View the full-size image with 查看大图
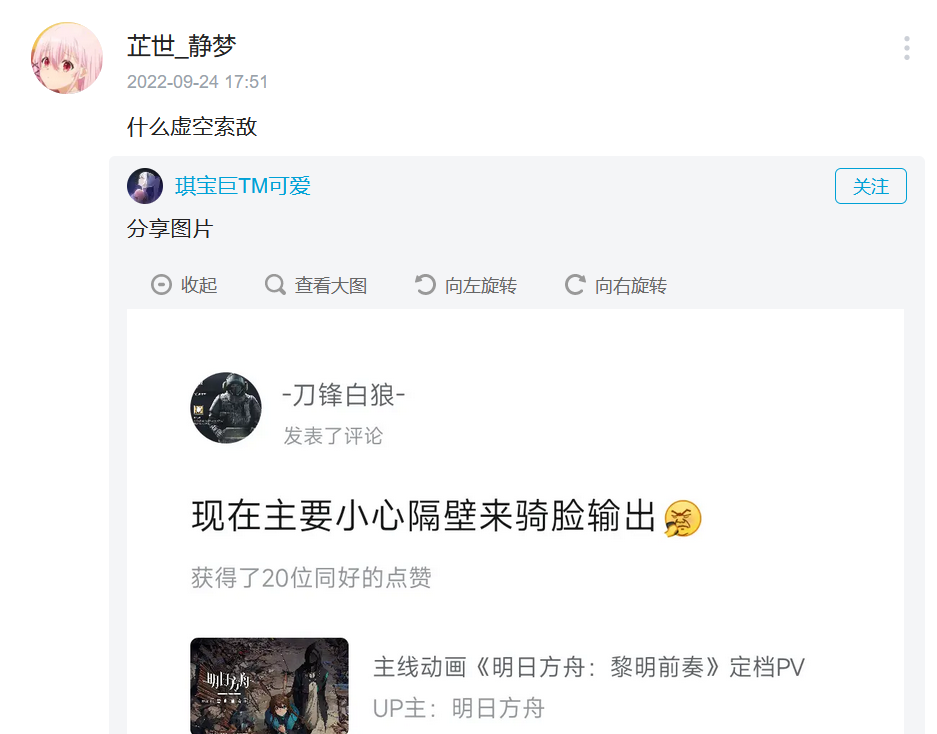The height and width of the screenshot is (734, 937). click(x=317, y=285)
